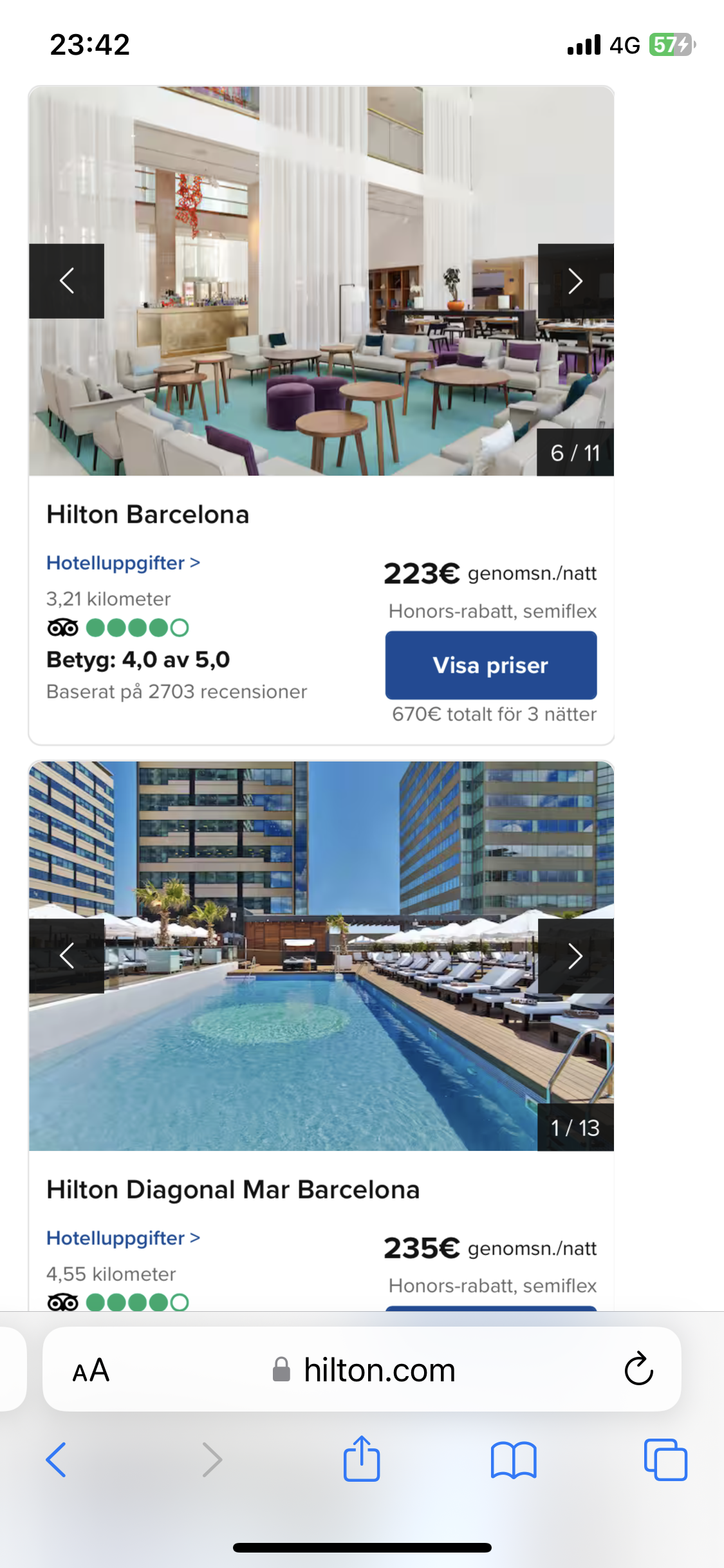Show previous photo of Hilton Diagonal Mar
Viewport: 724px width, 1568px height.
tap(66, 956)
